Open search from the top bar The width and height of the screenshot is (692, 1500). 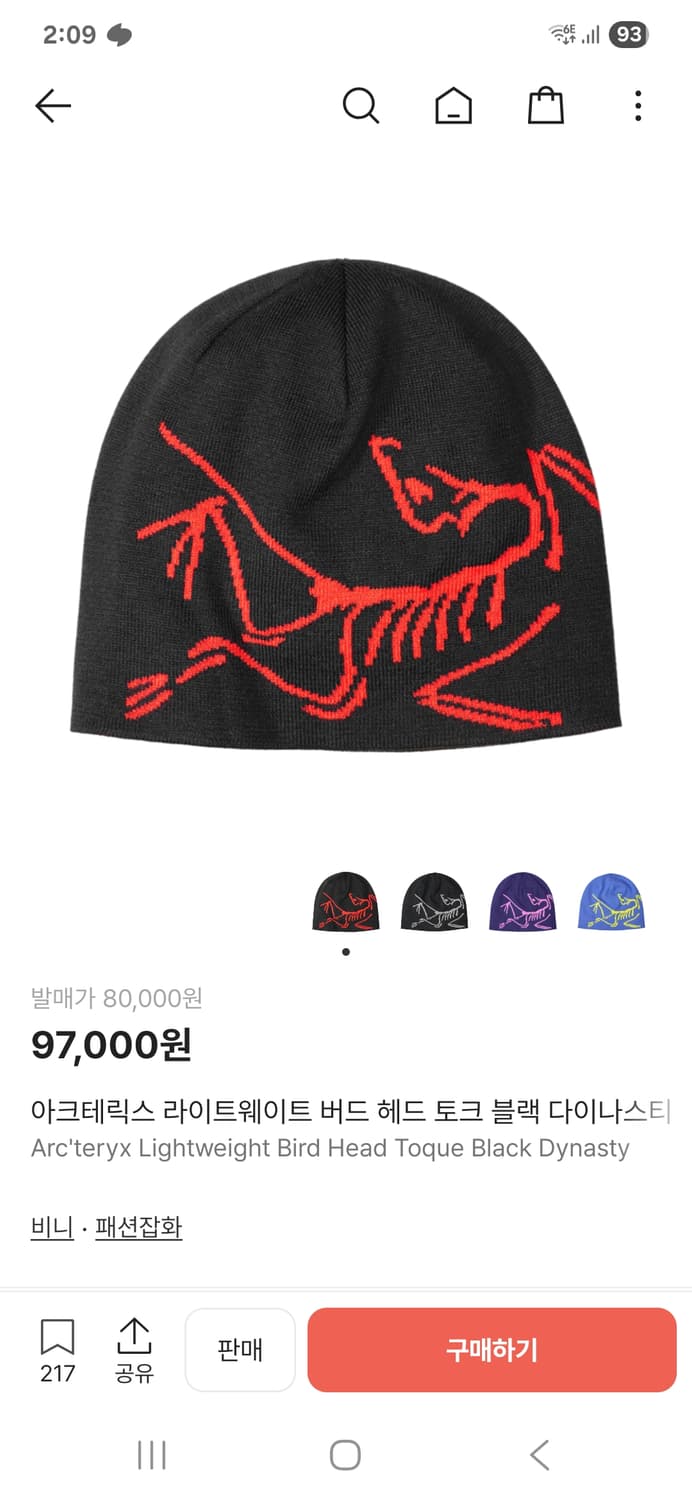pos(361,105)
